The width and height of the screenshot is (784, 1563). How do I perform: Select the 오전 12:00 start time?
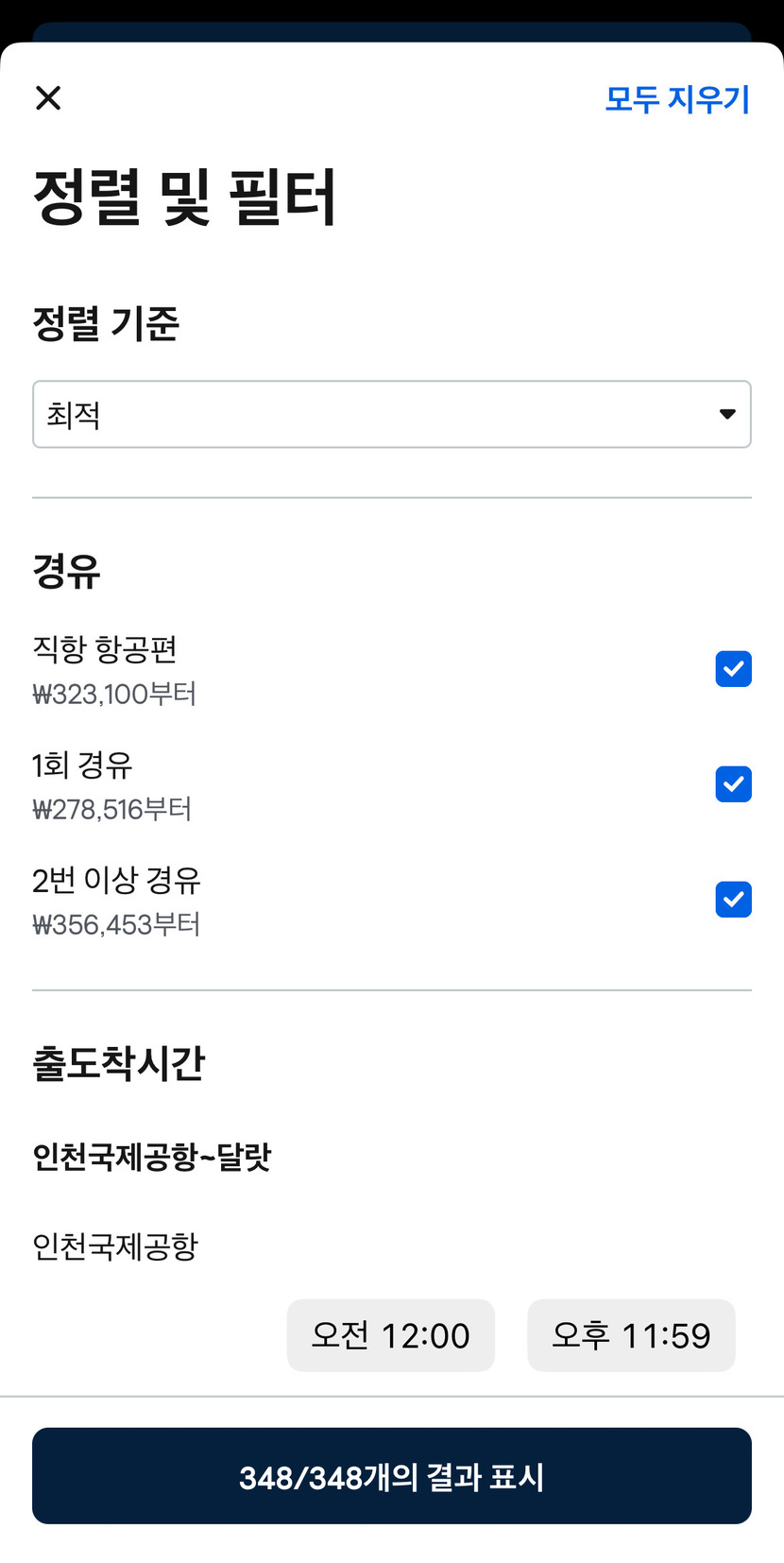coord(391,1335)
